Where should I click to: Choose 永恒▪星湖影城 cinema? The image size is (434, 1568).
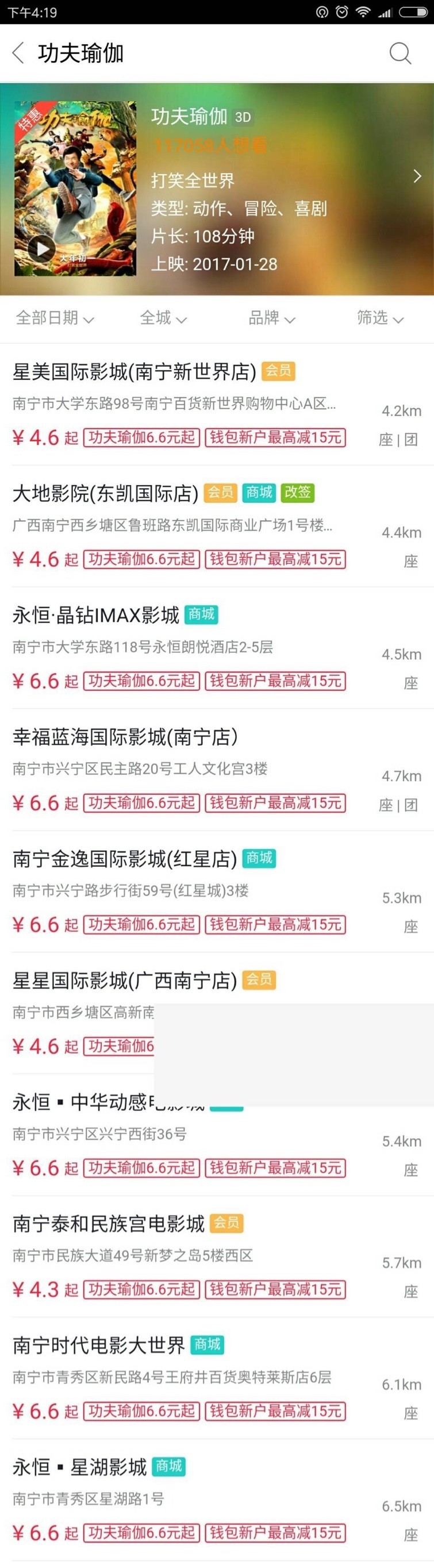click(79, 1467)
